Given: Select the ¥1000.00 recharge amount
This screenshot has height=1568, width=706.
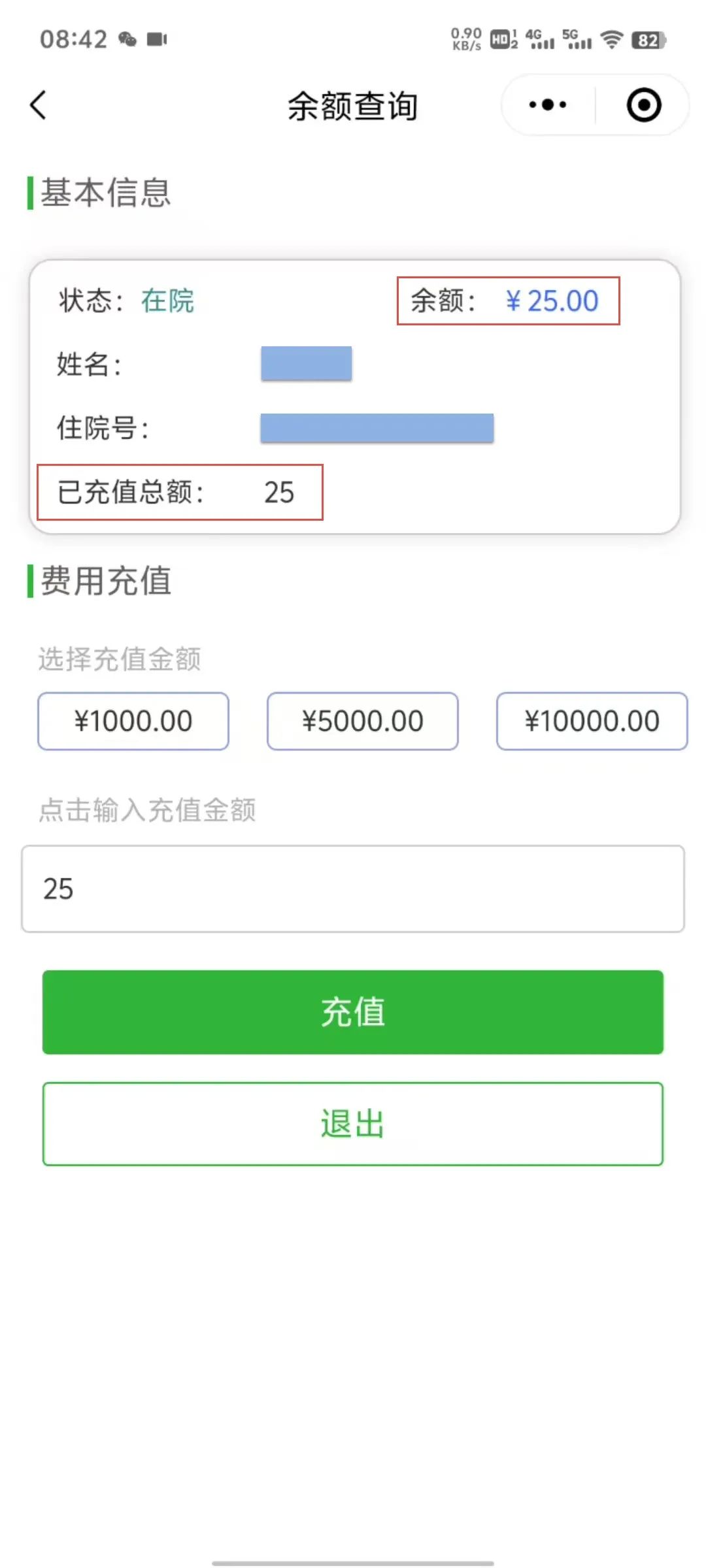Looking at the screenshot, I should (x=133, y=721).
